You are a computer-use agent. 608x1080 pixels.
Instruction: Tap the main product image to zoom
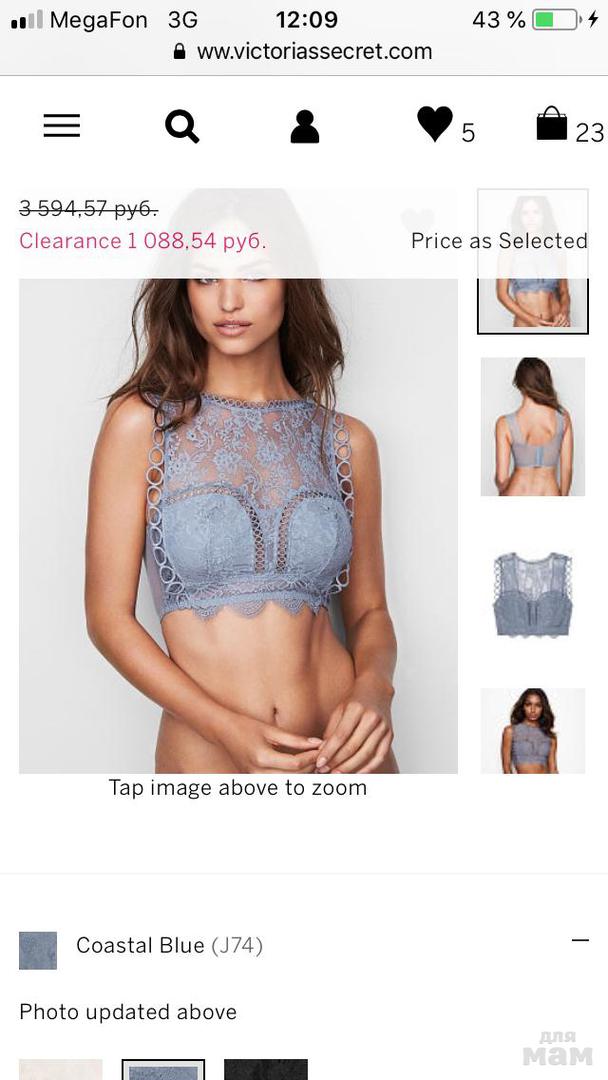(x=238, y=520)
